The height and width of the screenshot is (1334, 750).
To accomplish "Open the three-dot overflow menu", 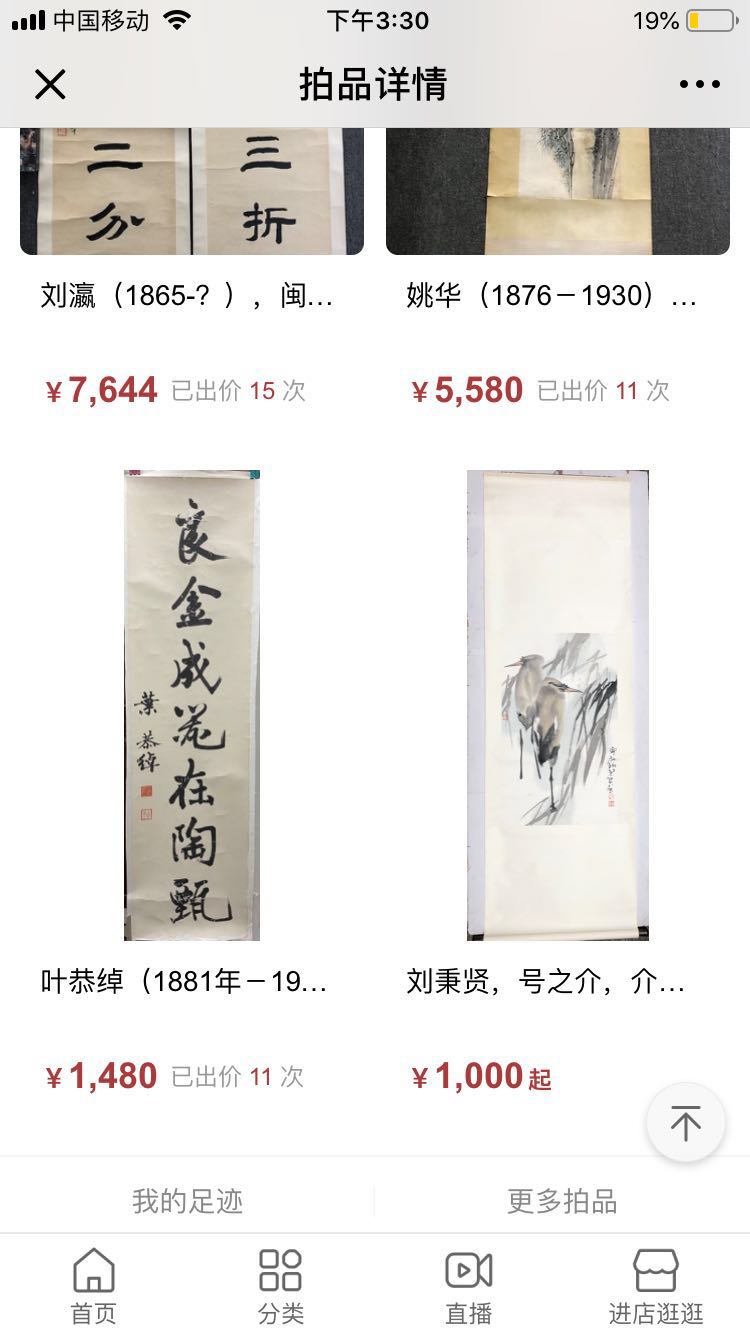I will [x=699, y=85].
